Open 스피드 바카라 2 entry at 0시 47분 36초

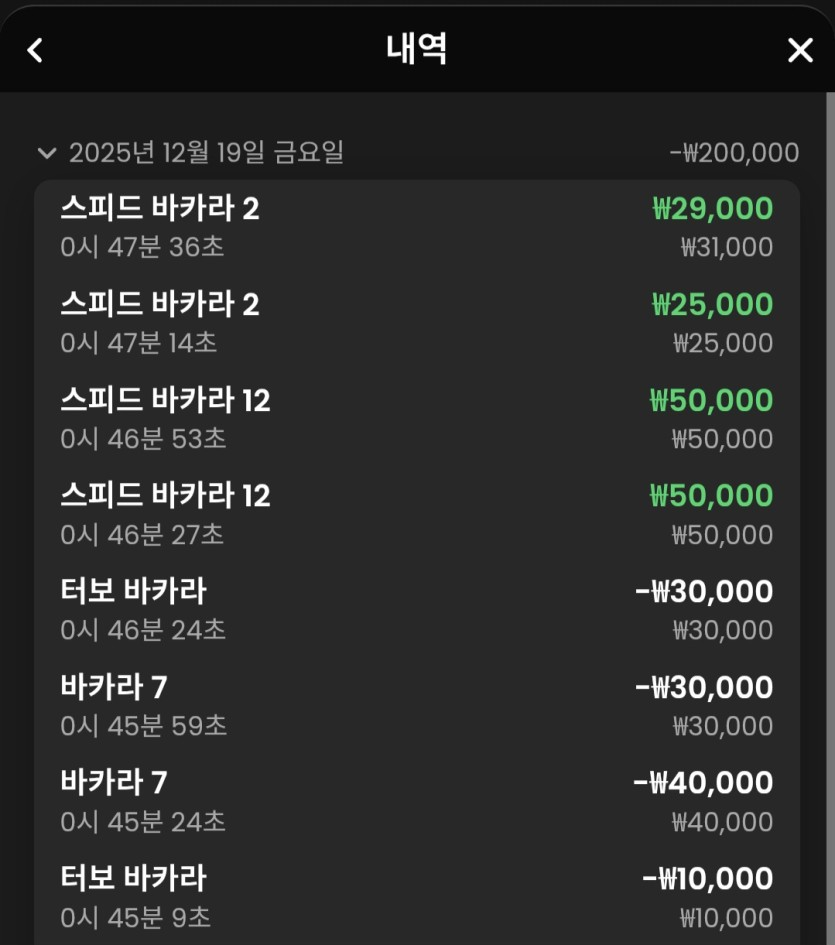pyautogui.click(x=416, y=227)
